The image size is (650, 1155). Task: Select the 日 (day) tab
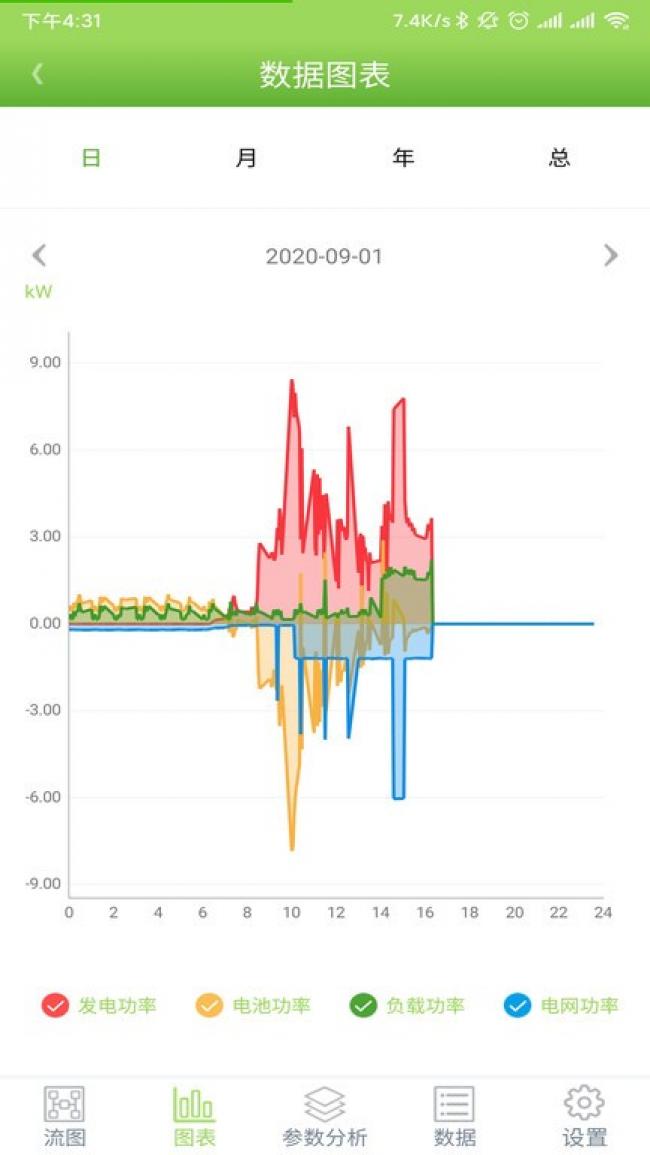click(x=91, y=158)
